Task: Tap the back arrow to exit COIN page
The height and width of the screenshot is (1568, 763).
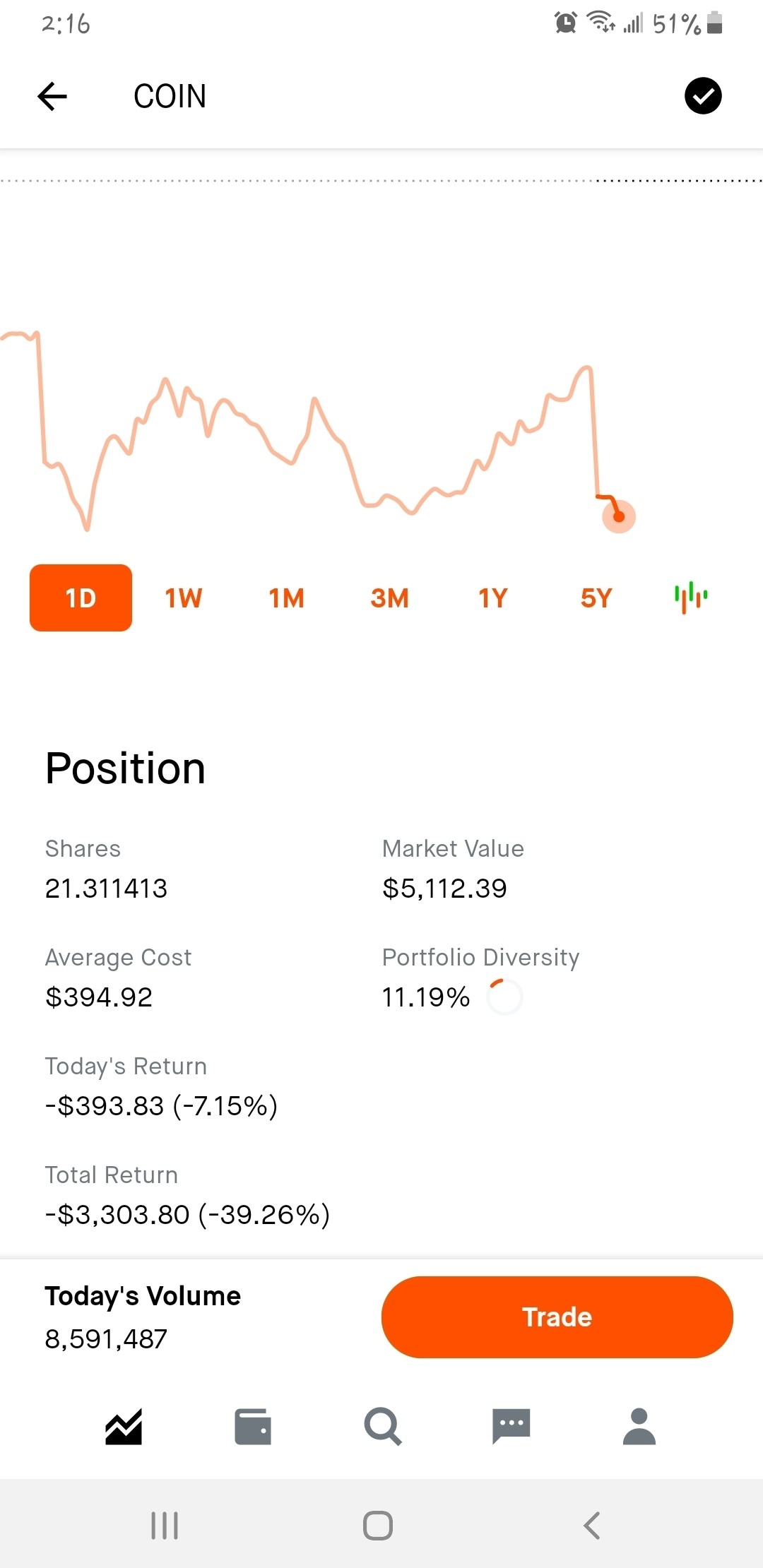Action: click(52, 96)
